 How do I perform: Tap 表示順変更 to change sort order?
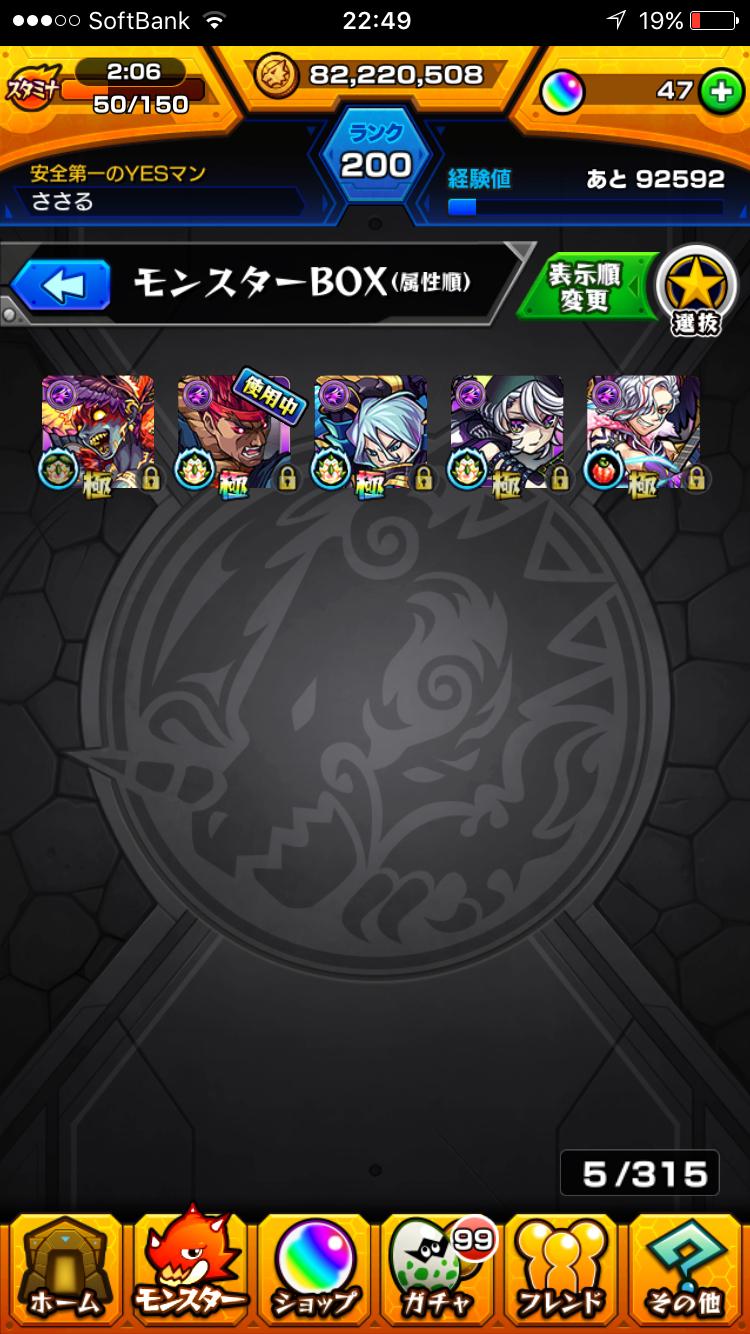pos(586,288)
